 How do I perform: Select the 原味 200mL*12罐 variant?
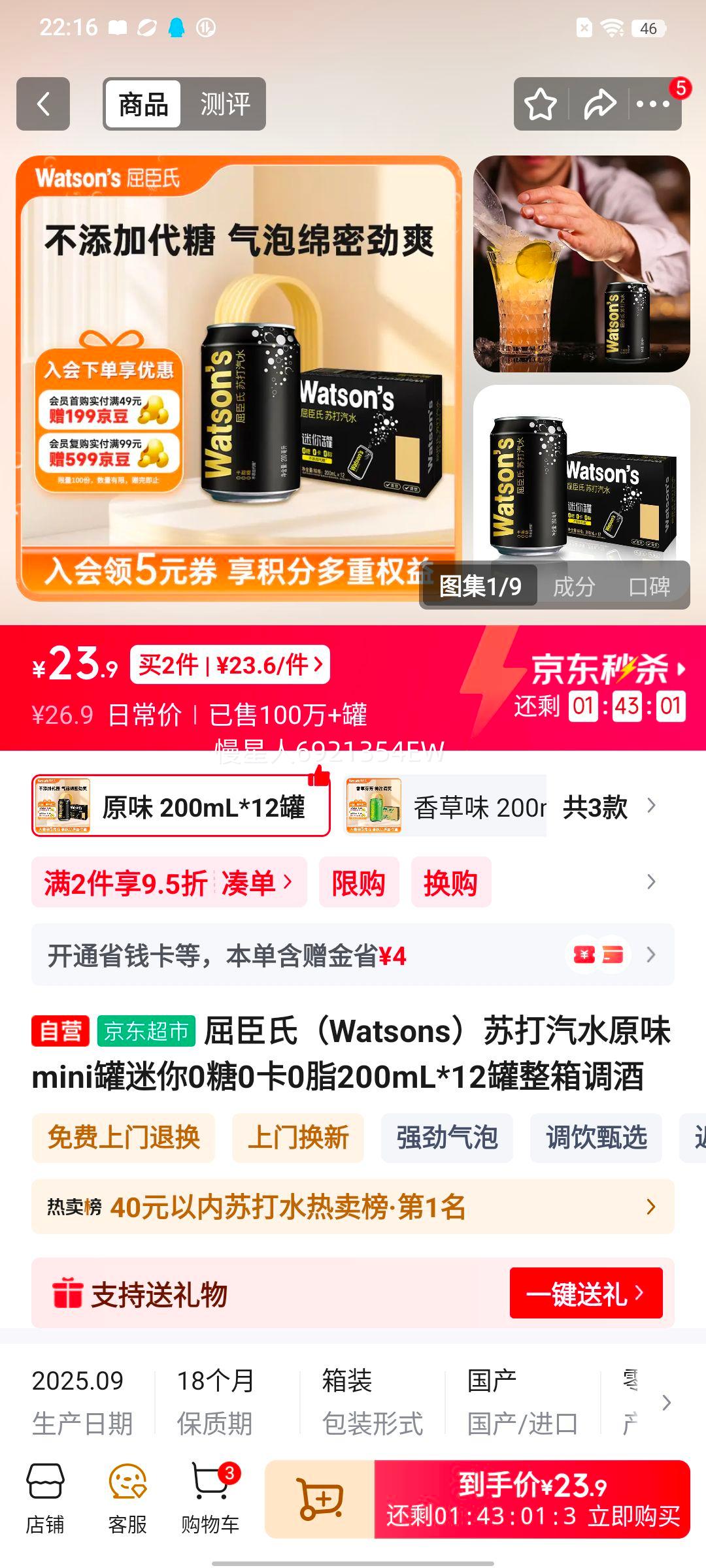click(x=181, y=807)
